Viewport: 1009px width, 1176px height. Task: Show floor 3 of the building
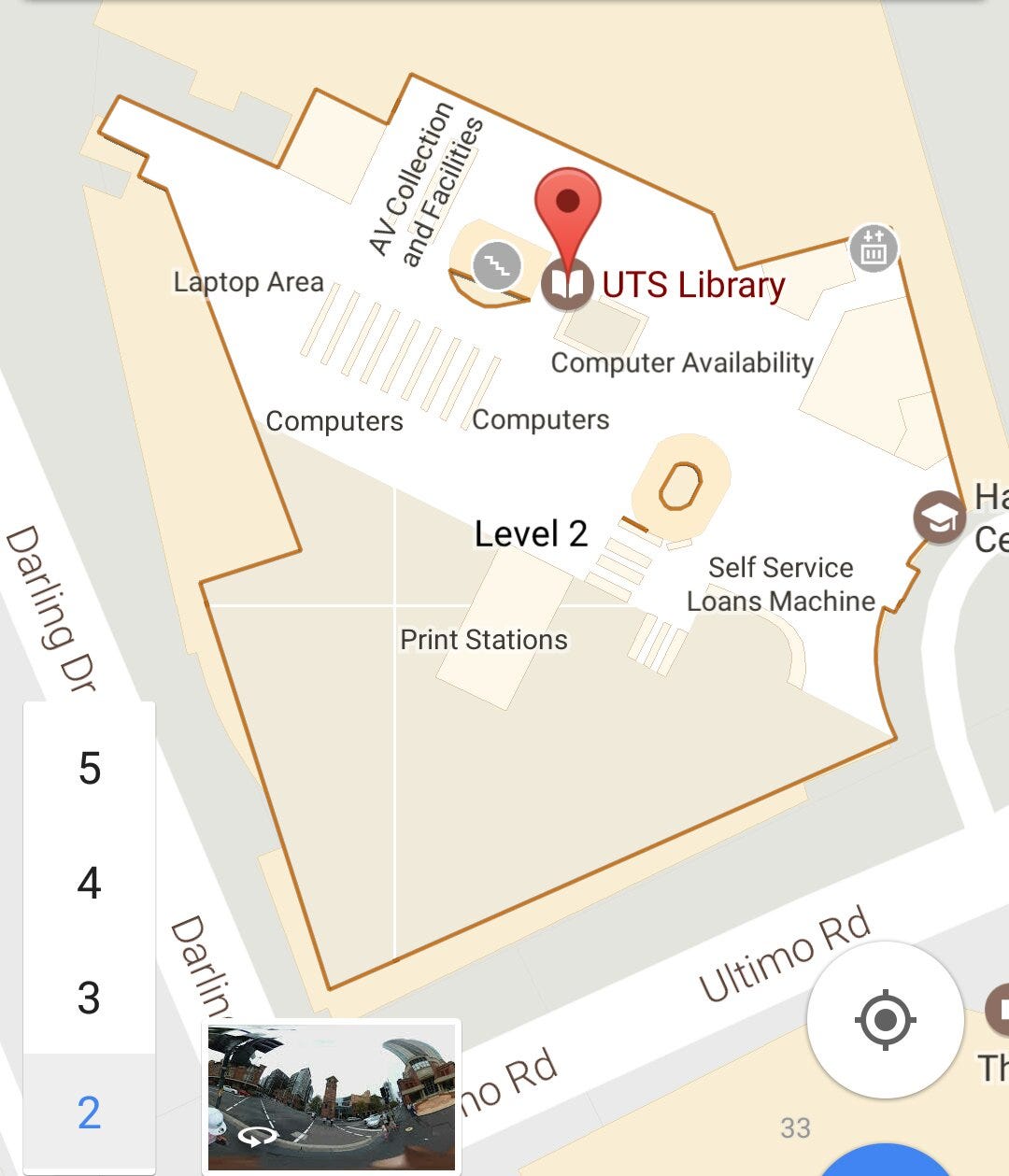coord(89,998)
